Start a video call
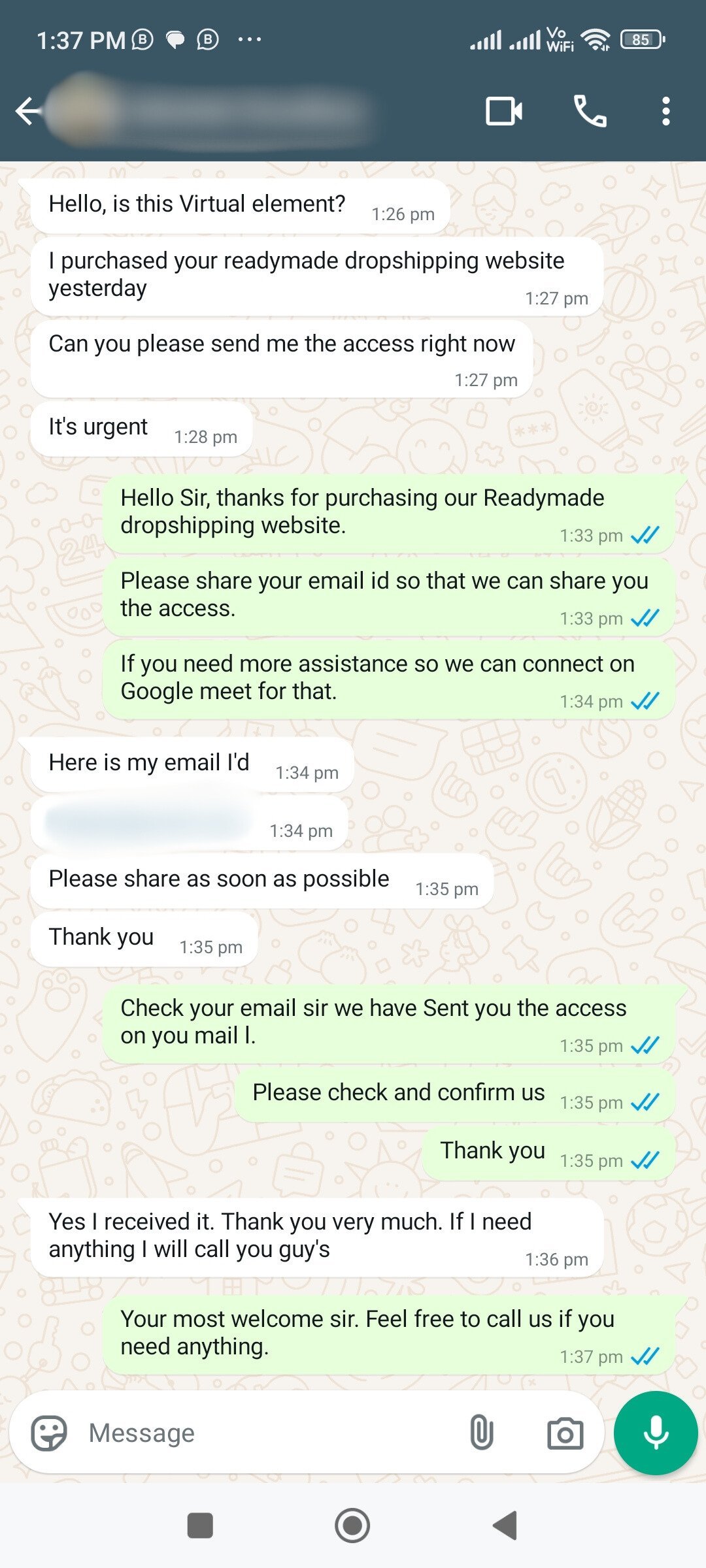Image resolution: width=706 pixels, height=1568 pixels. tap(503, 111)
